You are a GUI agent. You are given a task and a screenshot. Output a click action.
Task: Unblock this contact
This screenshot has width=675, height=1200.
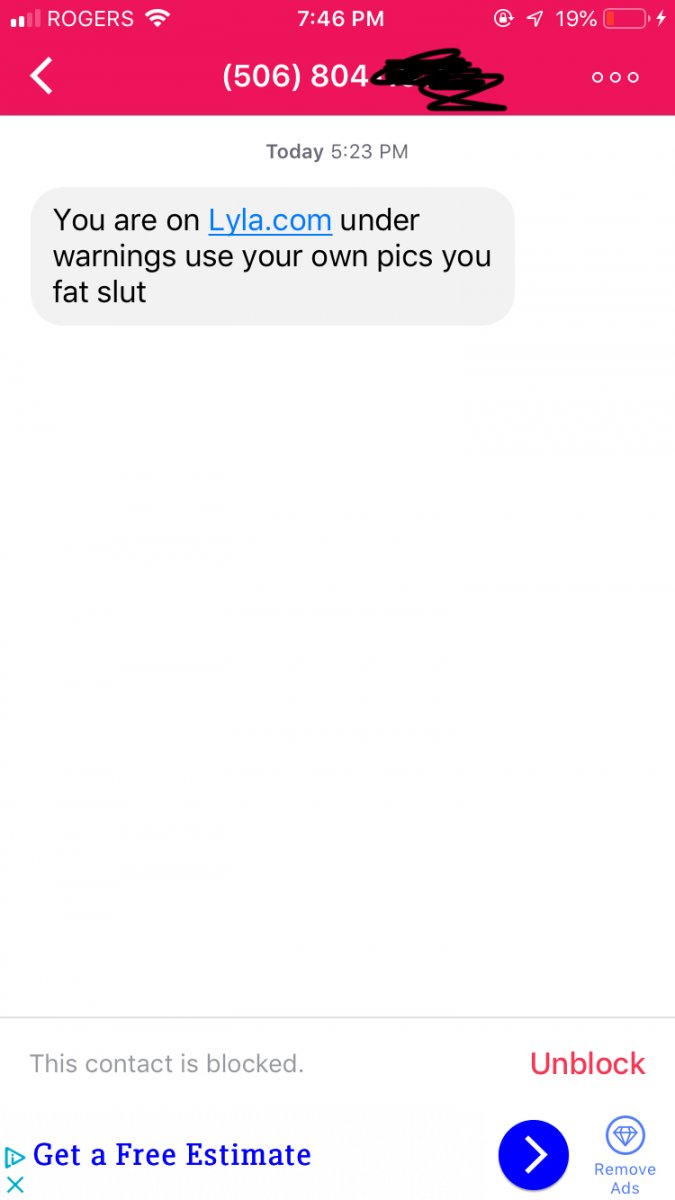tap(588, 1064)
